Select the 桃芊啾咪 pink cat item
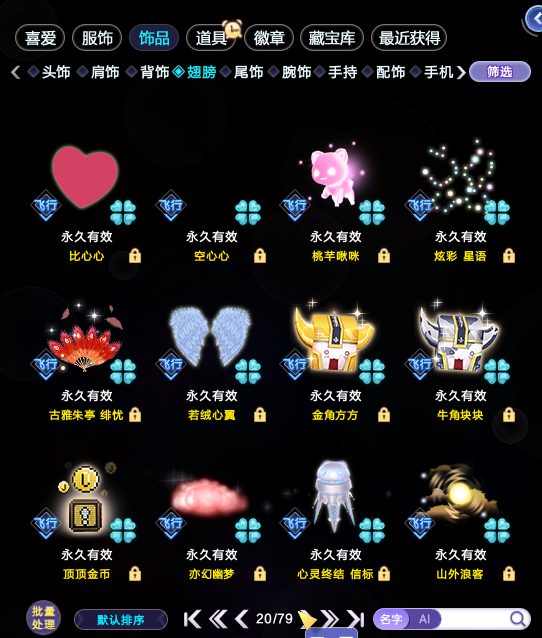The height and width of the screenshot is (638, 542). coord(335,203)
